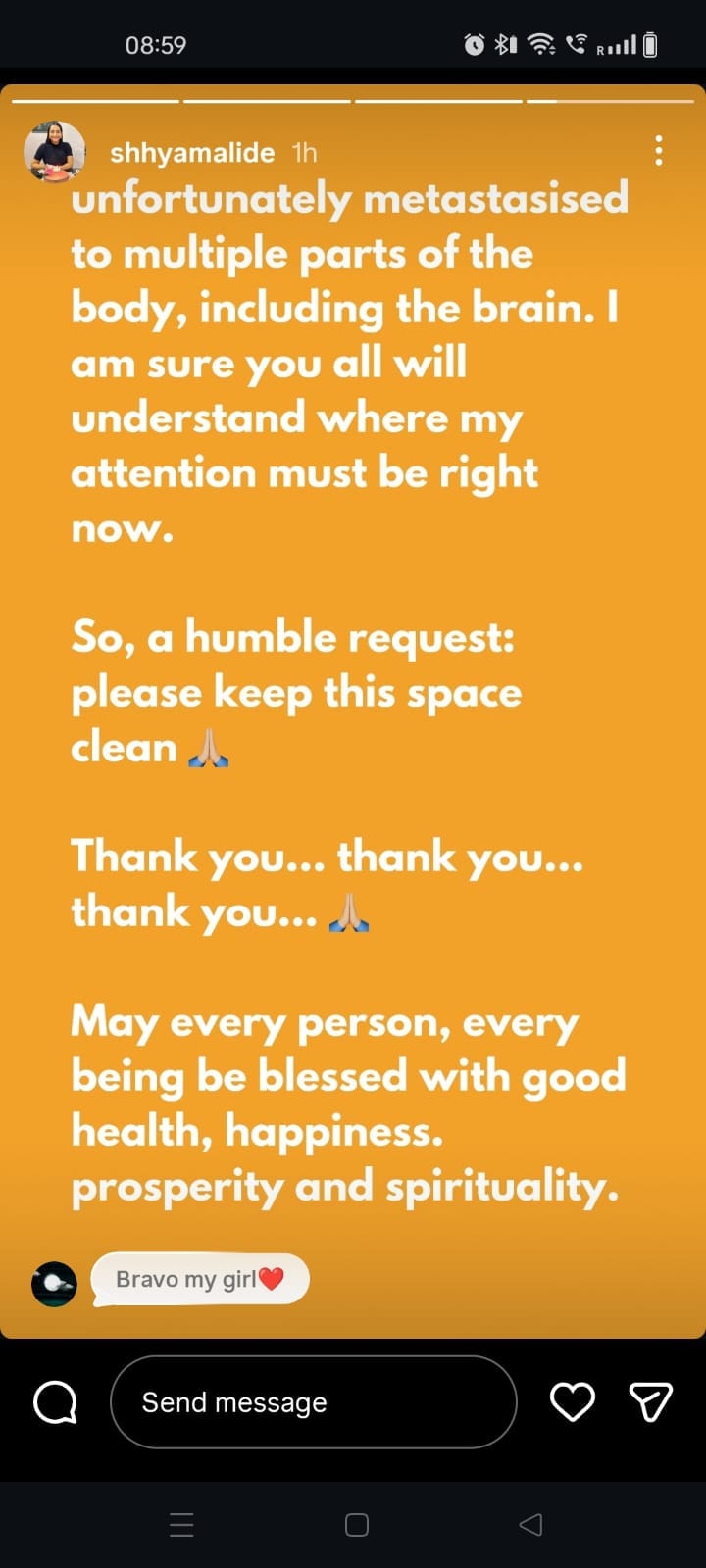Open the "Bravo my girl" comment

[200, 1279]
